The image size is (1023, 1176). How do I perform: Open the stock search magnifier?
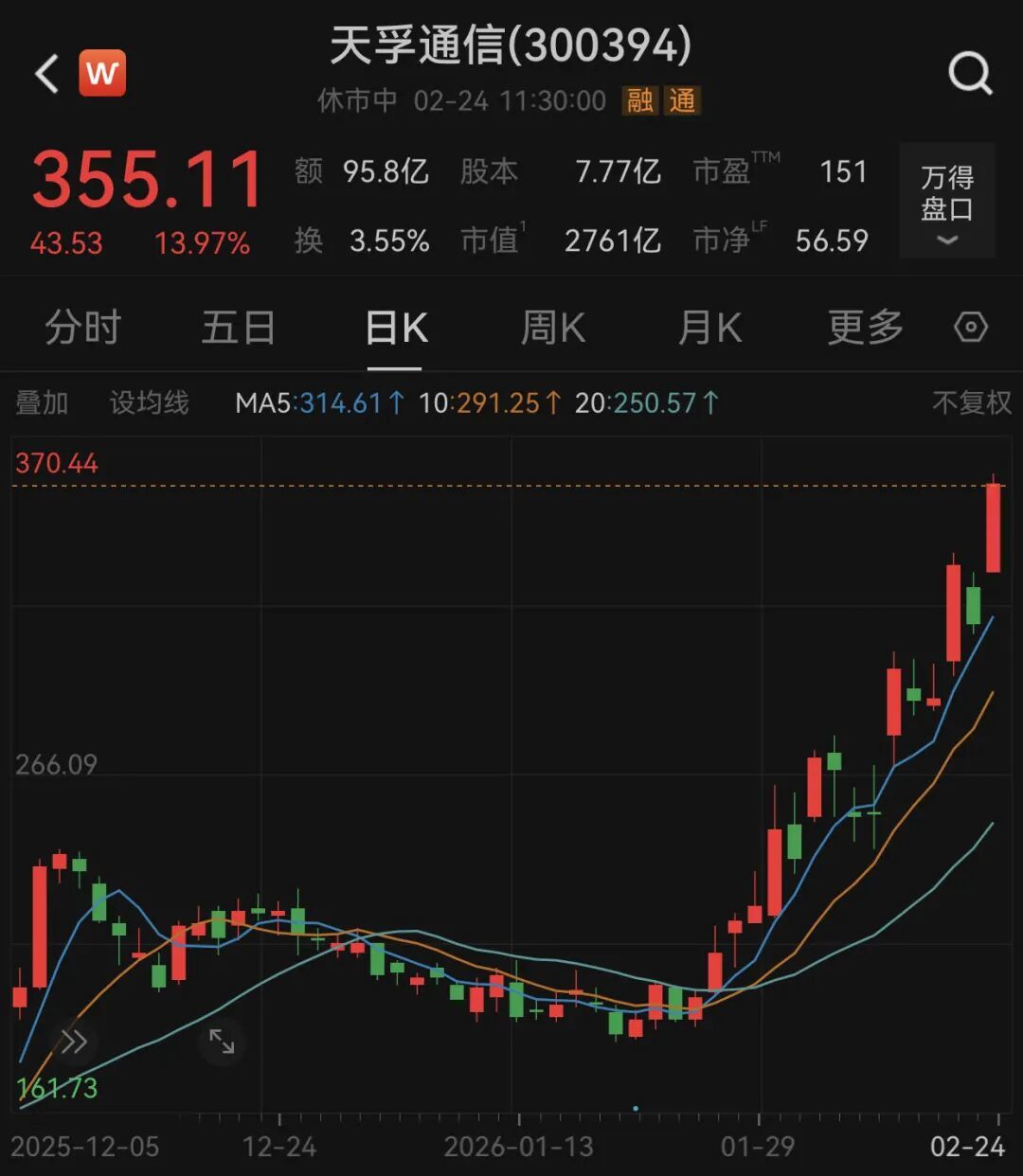[970, 74]
